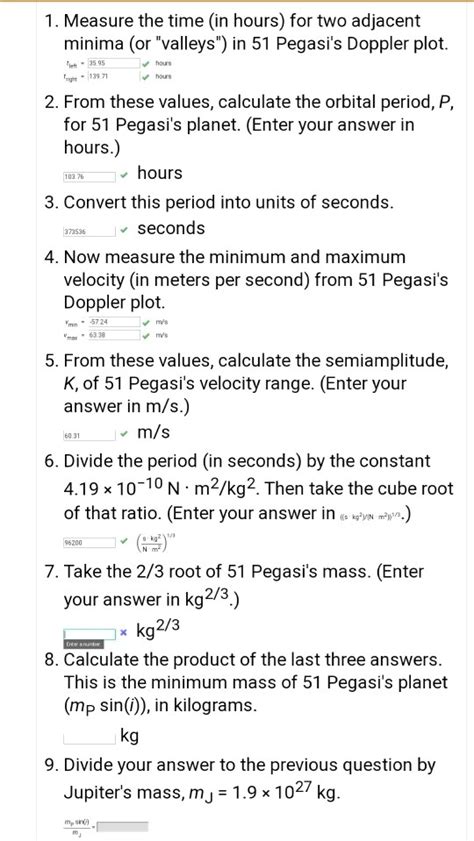Focus the empty kg^2/3 answer field
The height and width of the screenshot is (841, 474).
pos(90,634)
